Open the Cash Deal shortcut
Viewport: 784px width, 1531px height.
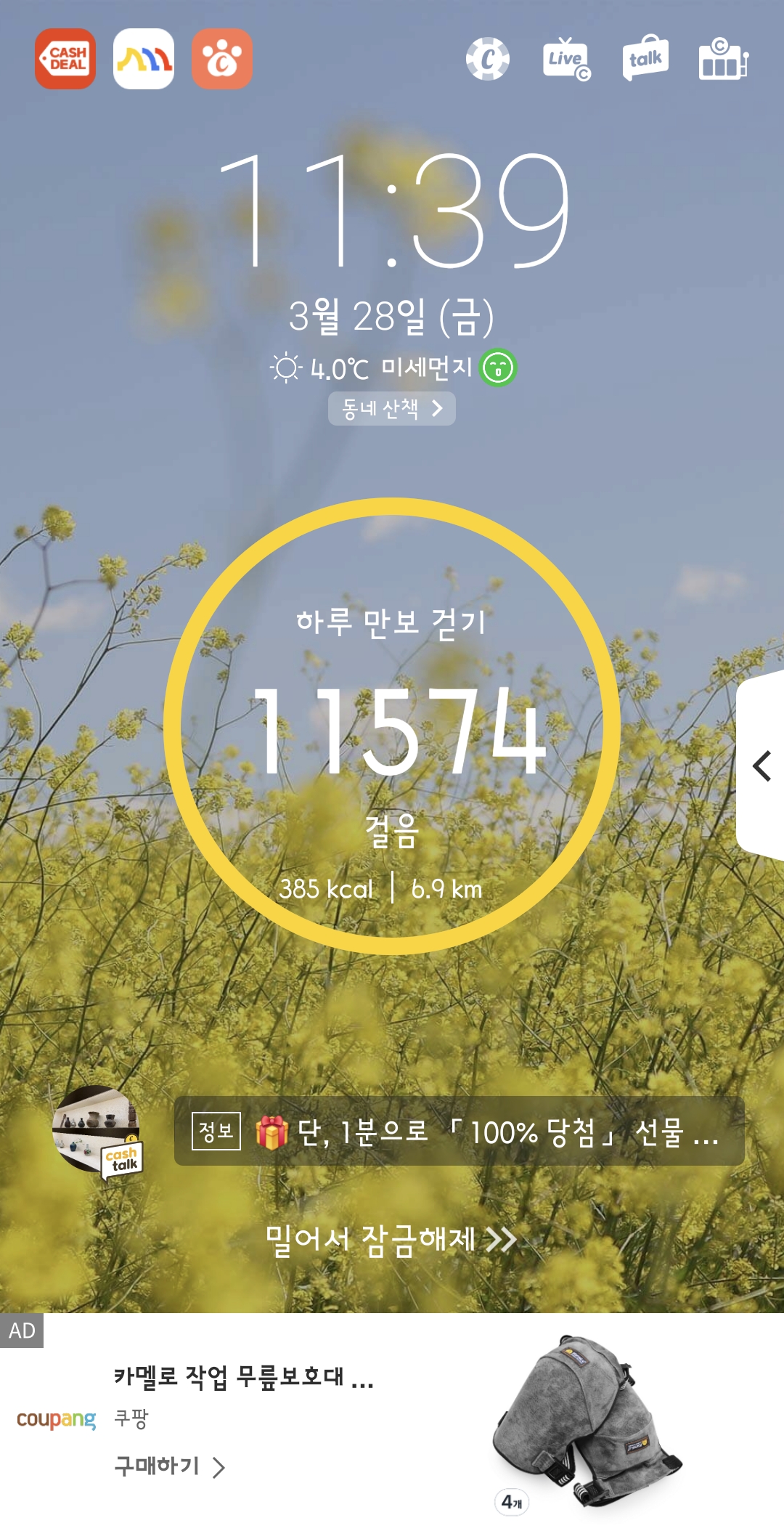[x=65, y=59]
